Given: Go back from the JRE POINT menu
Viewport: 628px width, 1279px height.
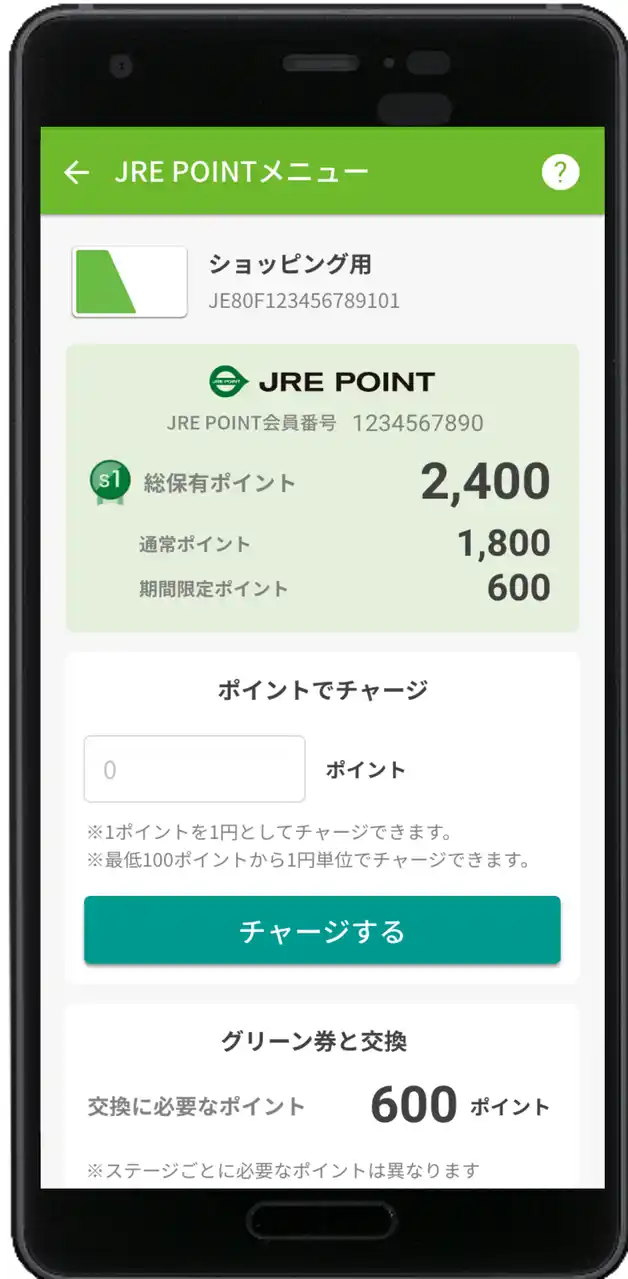Looking at the screenshot, I should pyautogui.click(x=77, y=173).
